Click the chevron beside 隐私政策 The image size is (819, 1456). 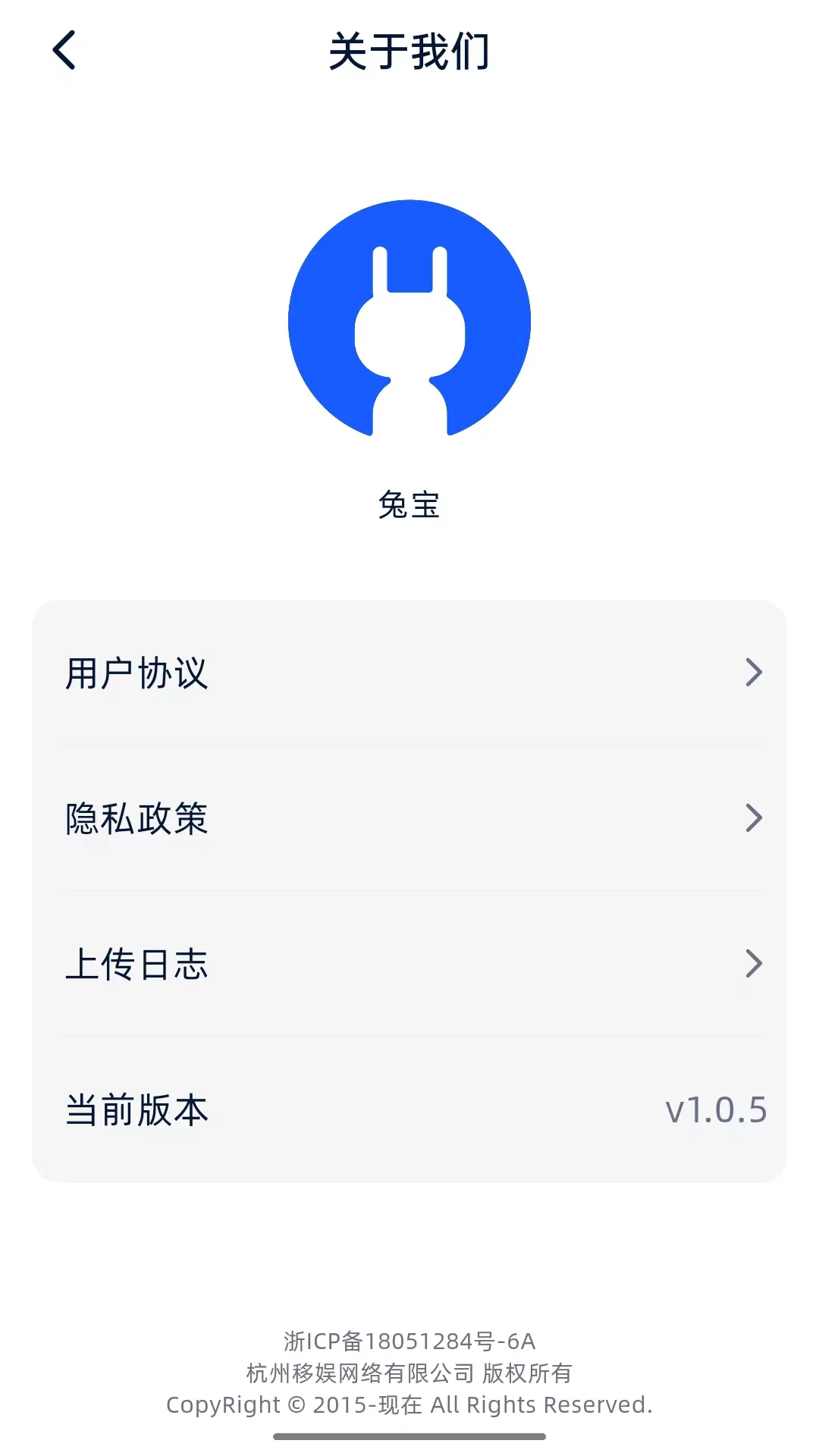click(753, 817)
